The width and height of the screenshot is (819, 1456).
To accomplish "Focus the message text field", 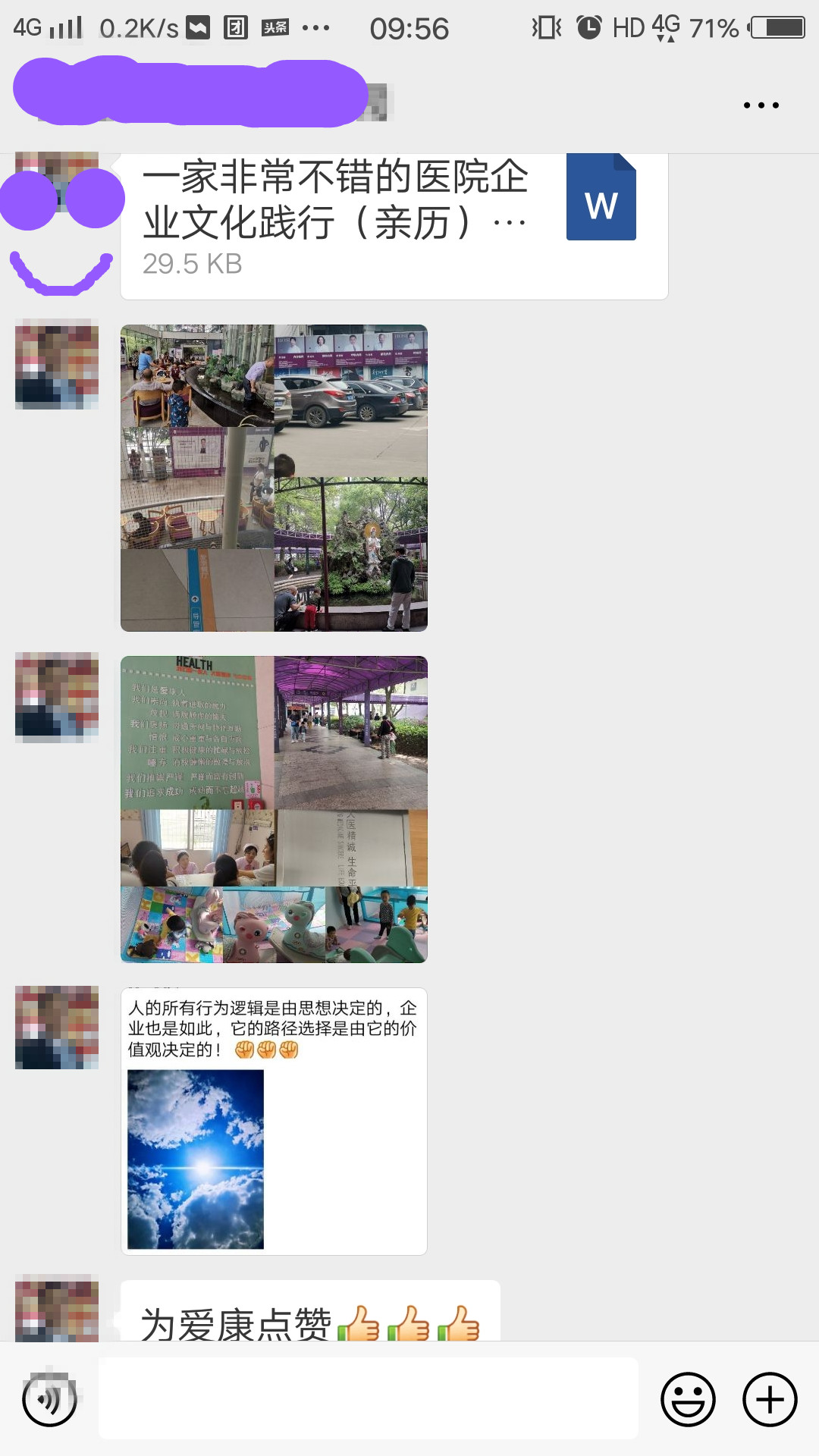I will [368, 1398].
